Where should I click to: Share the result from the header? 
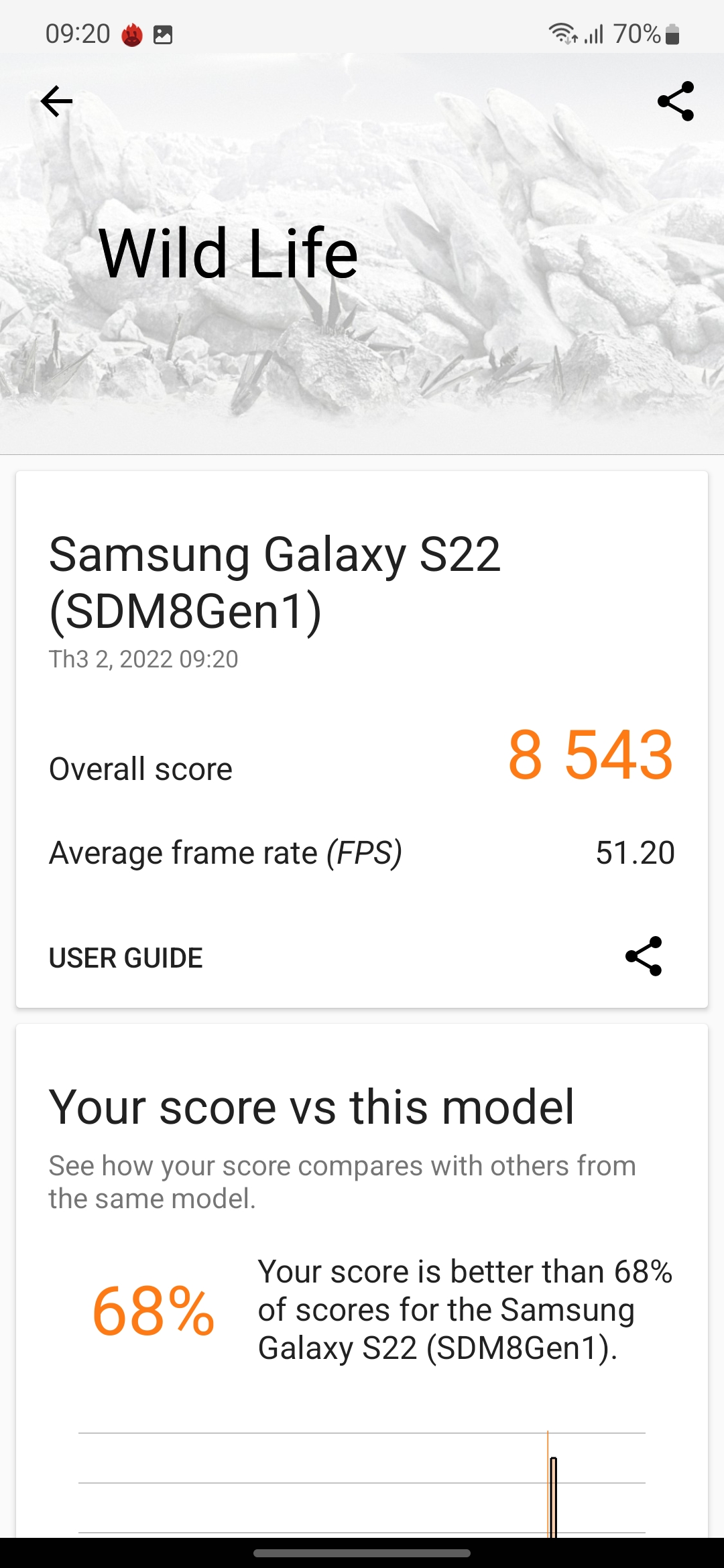676,101
